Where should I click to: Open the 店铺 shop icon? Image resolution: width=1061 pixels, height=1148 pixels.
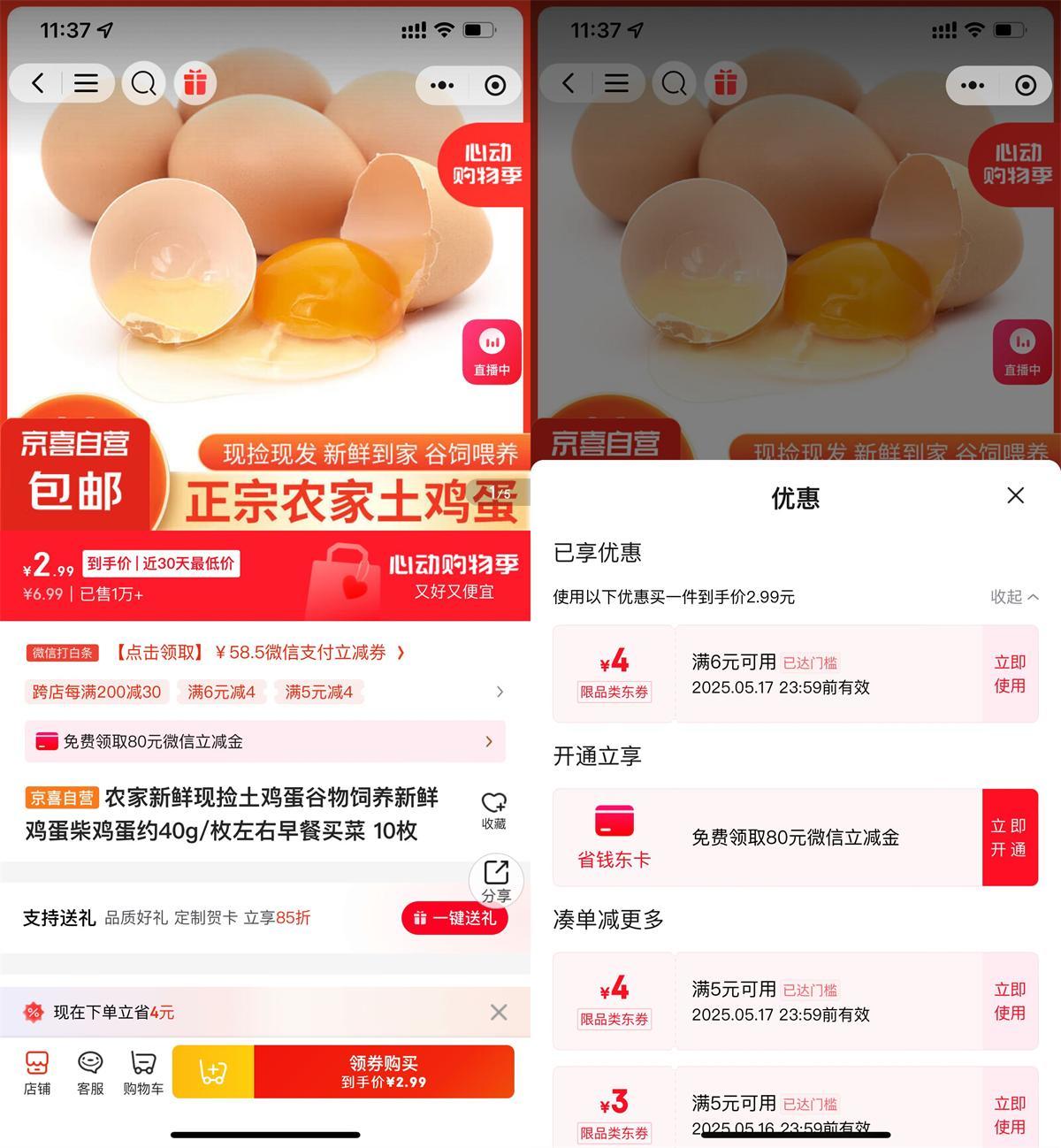(x=36, y=1071)
